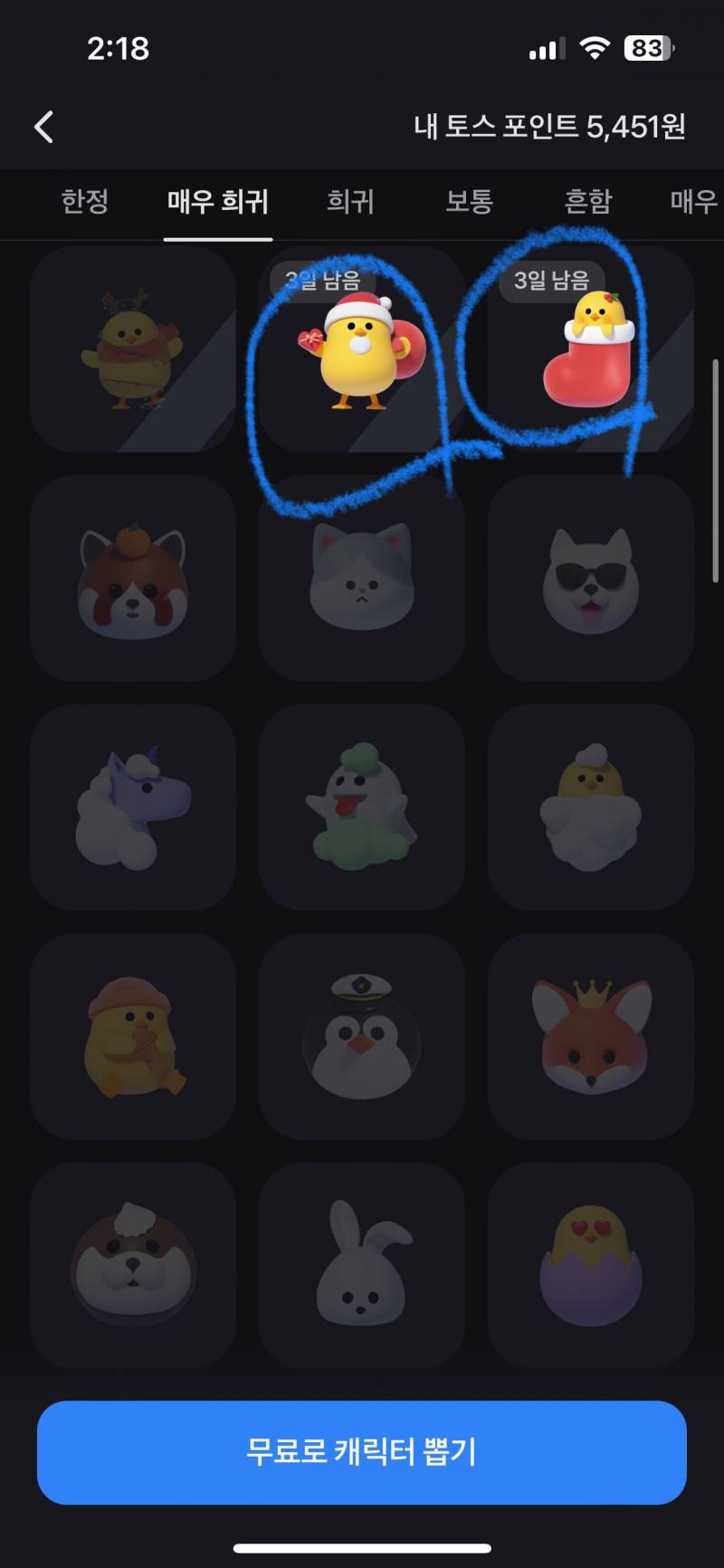724x1568 pixels.
Task: Select the 흔함 tab
Action: point(588,201)
